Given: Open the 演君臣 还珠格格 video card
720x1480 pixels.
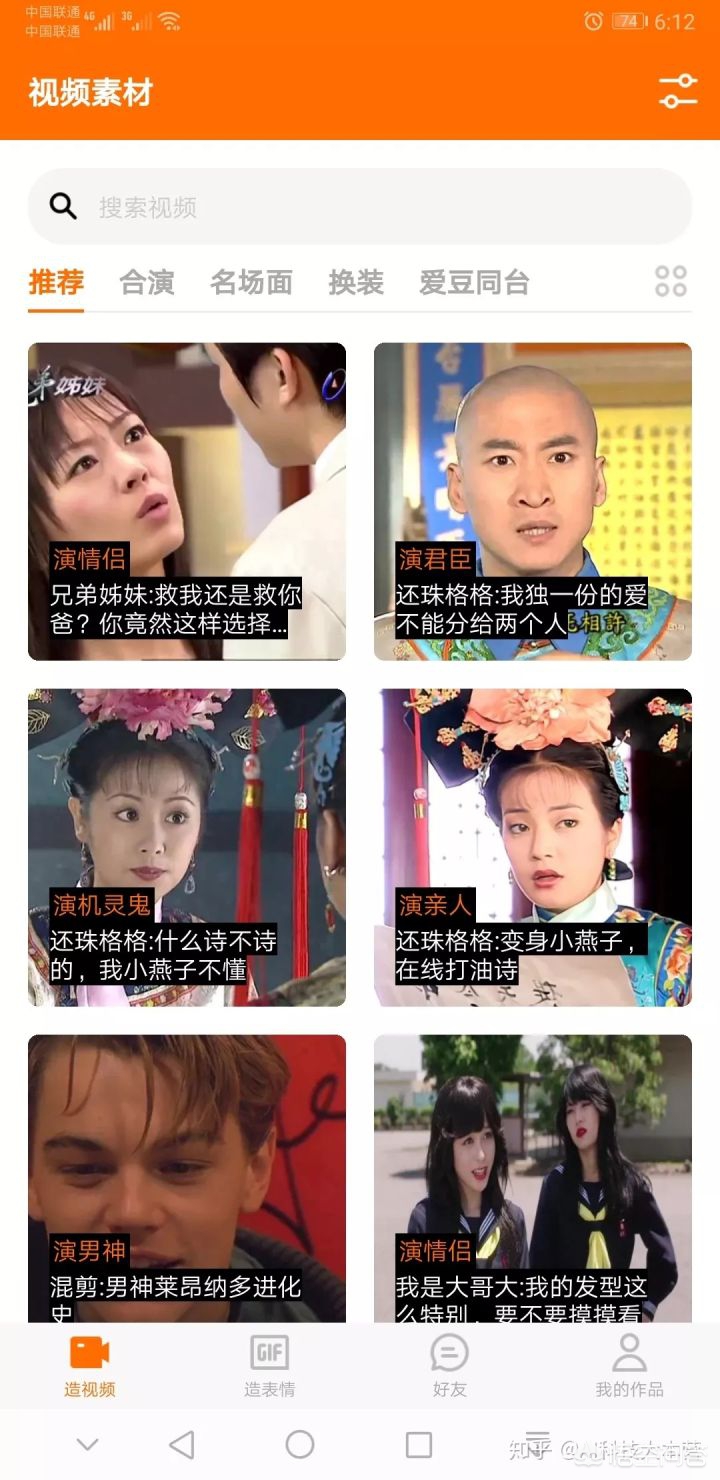Looking at the screenshot, I should coord(533,501).
